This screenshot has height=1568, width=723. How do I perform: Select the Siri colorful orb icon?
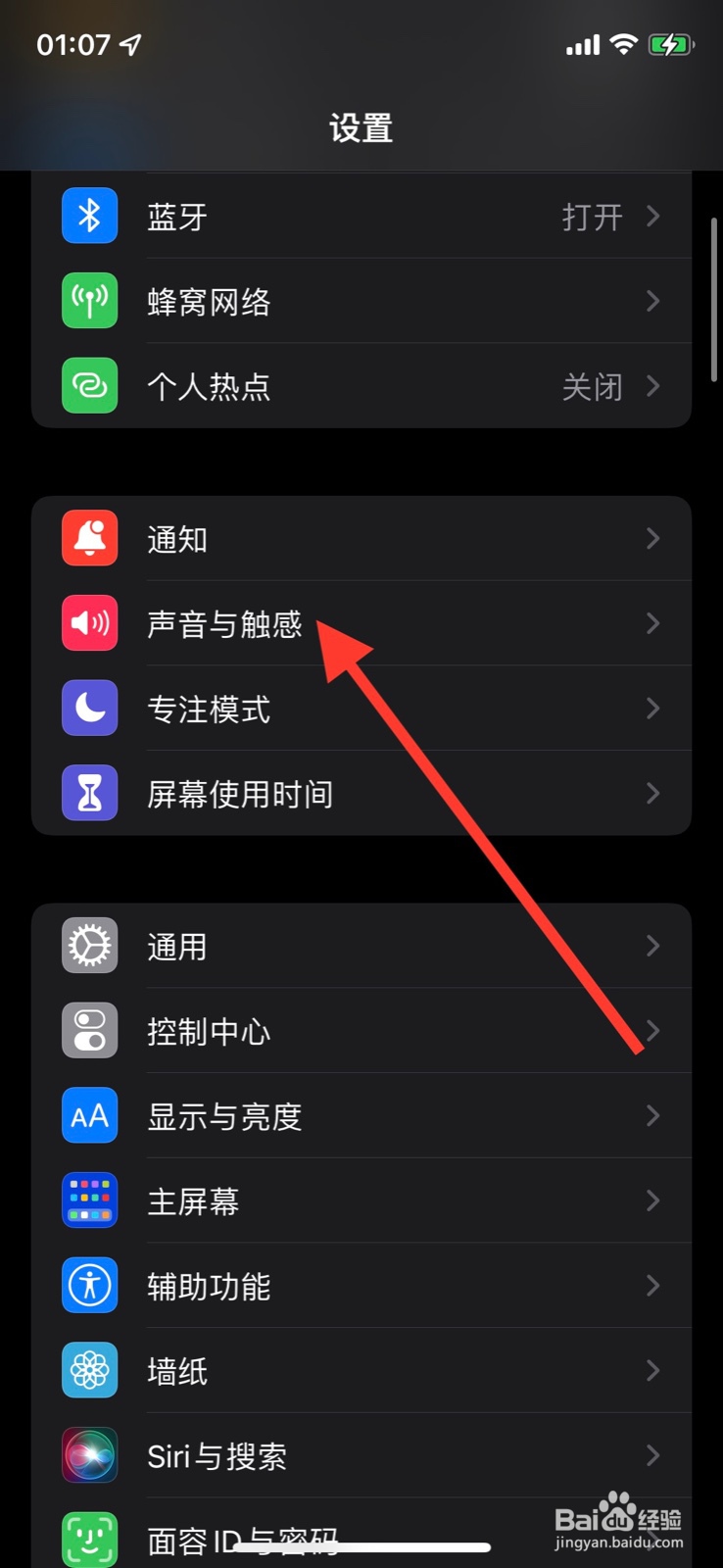click(89, 1455)
